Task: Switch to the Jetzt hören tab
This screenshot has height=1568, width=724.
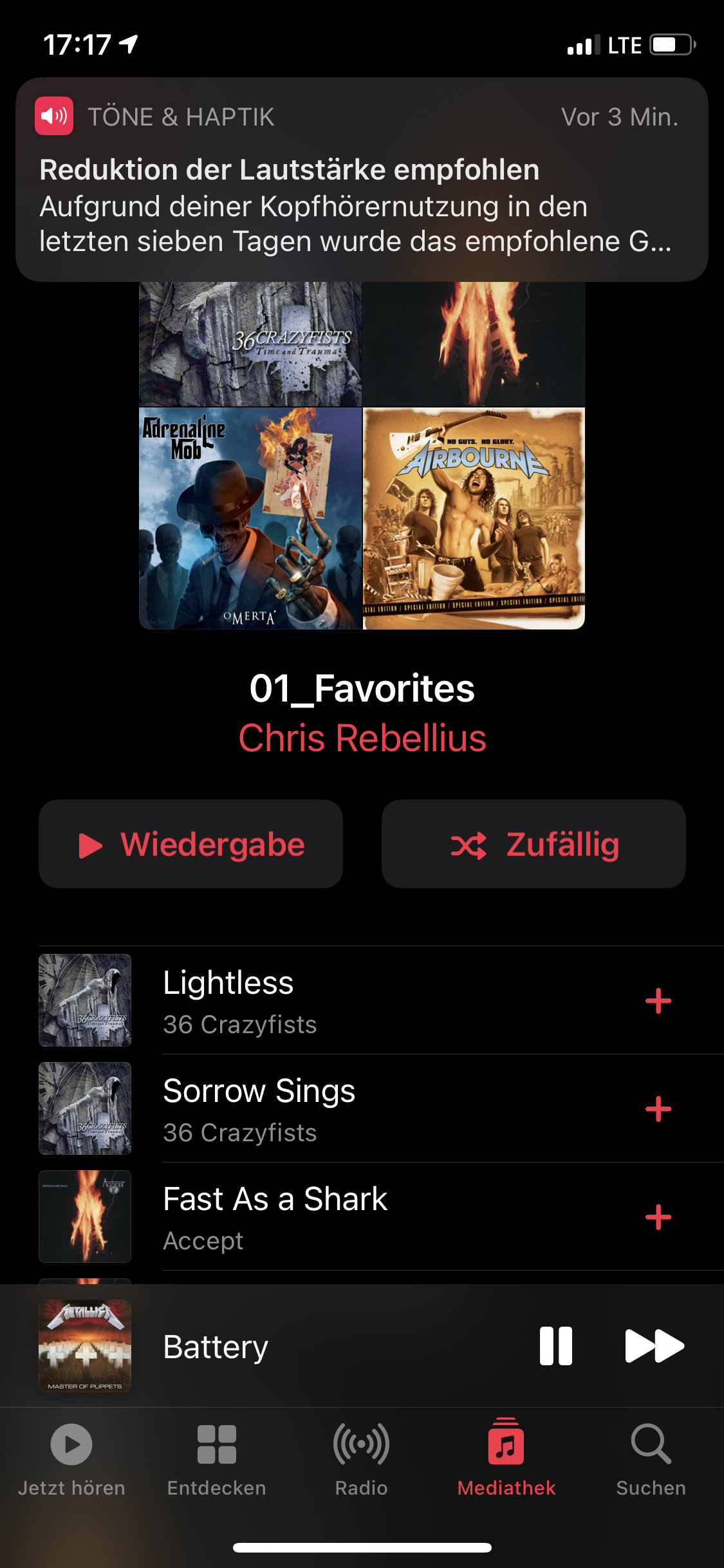Action: point(71,1459)
